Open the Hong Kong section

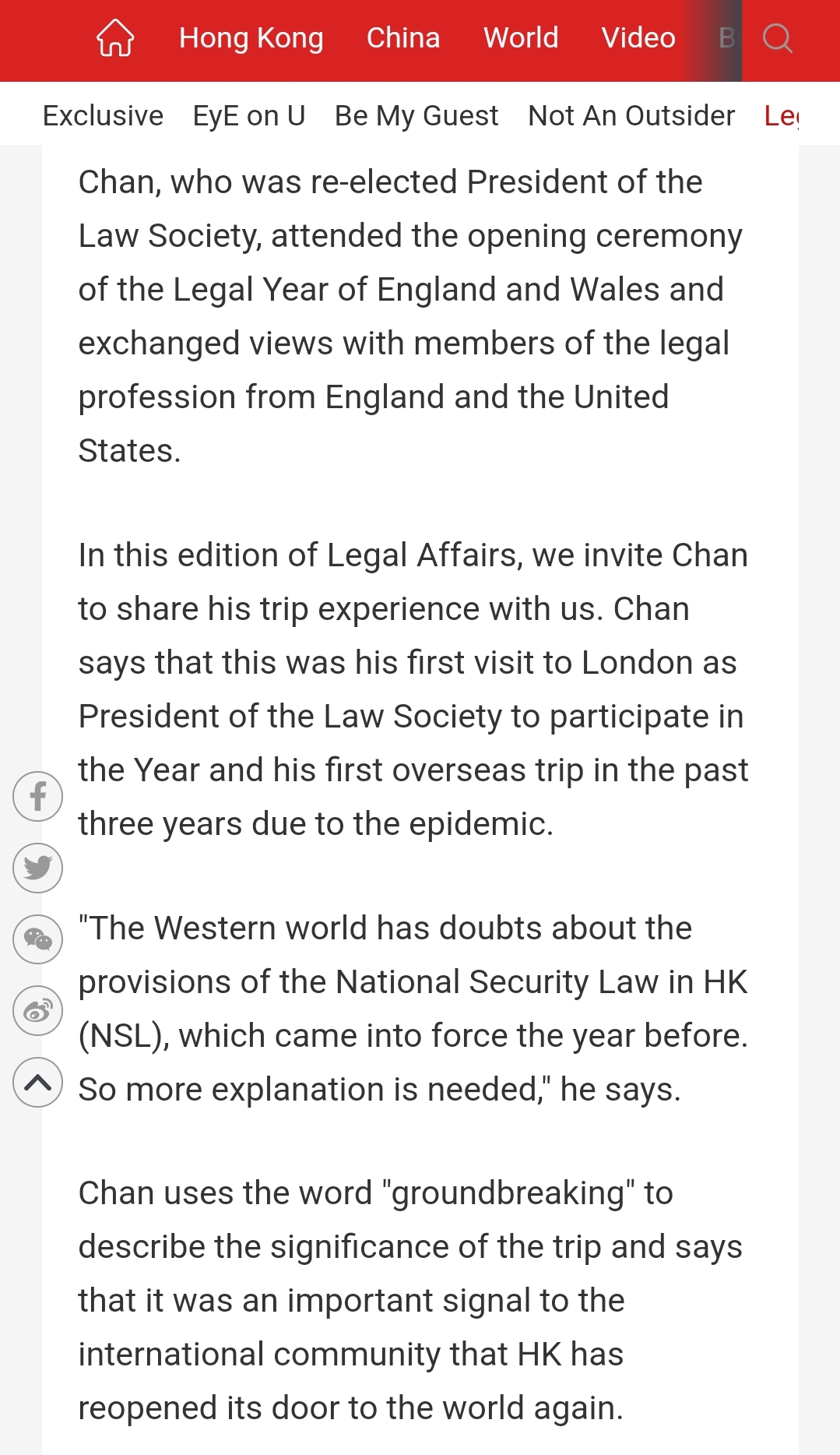(251, 37)
